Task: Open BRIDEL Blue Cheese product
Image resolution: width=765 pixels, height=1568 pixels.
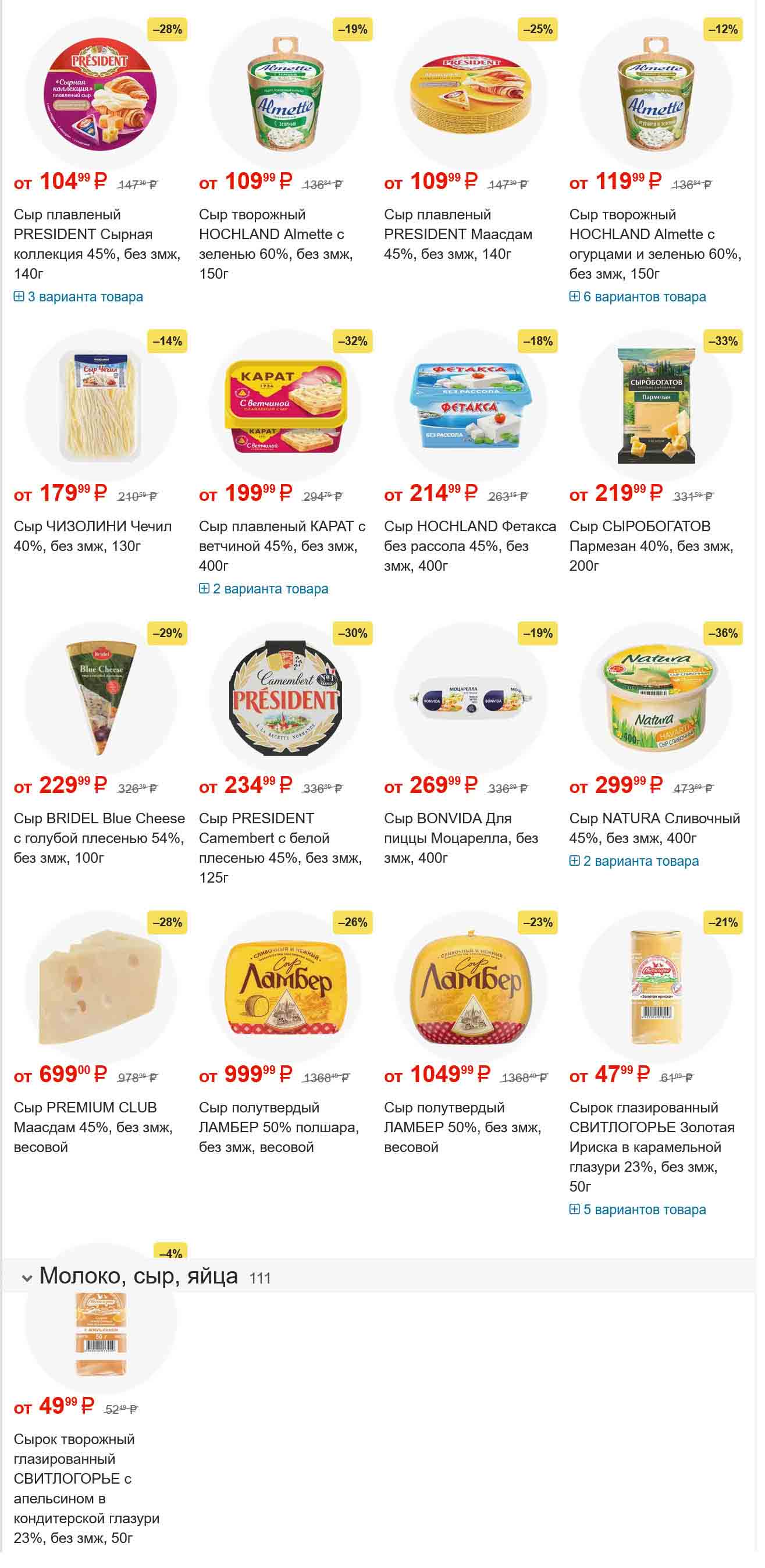Action: click(x=98, y=838)
